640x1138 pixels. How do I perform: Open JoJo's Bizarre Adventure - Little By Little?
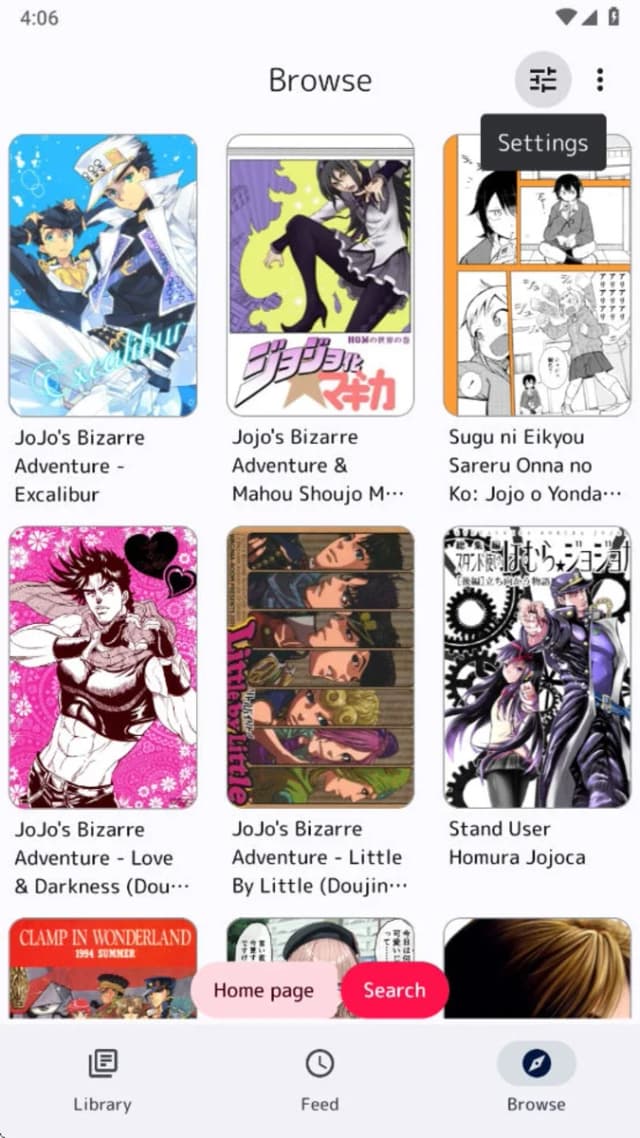pyautogui.click(x=320, y=667)
